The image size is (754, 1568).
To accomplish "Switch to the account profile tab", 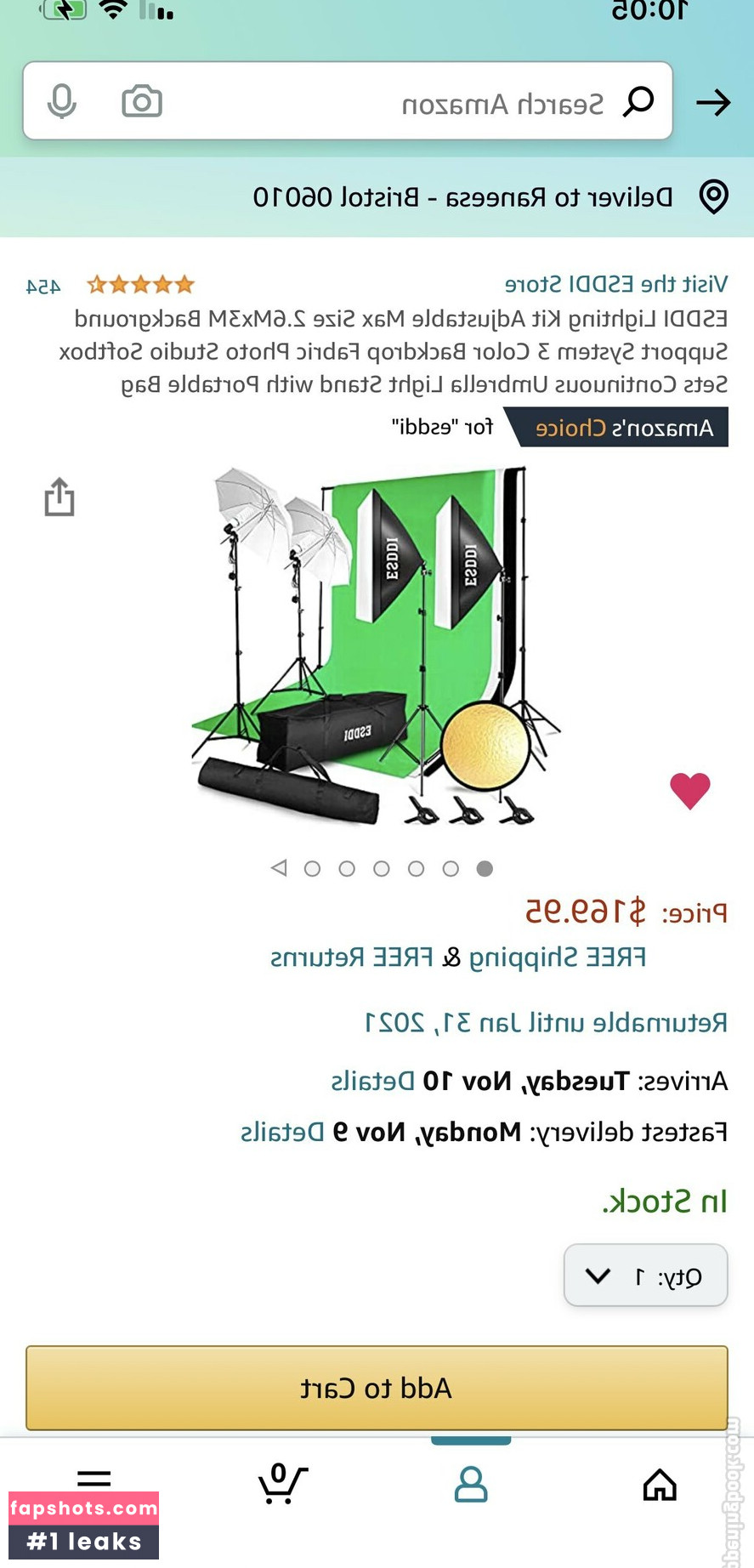I will point(471,1485).
